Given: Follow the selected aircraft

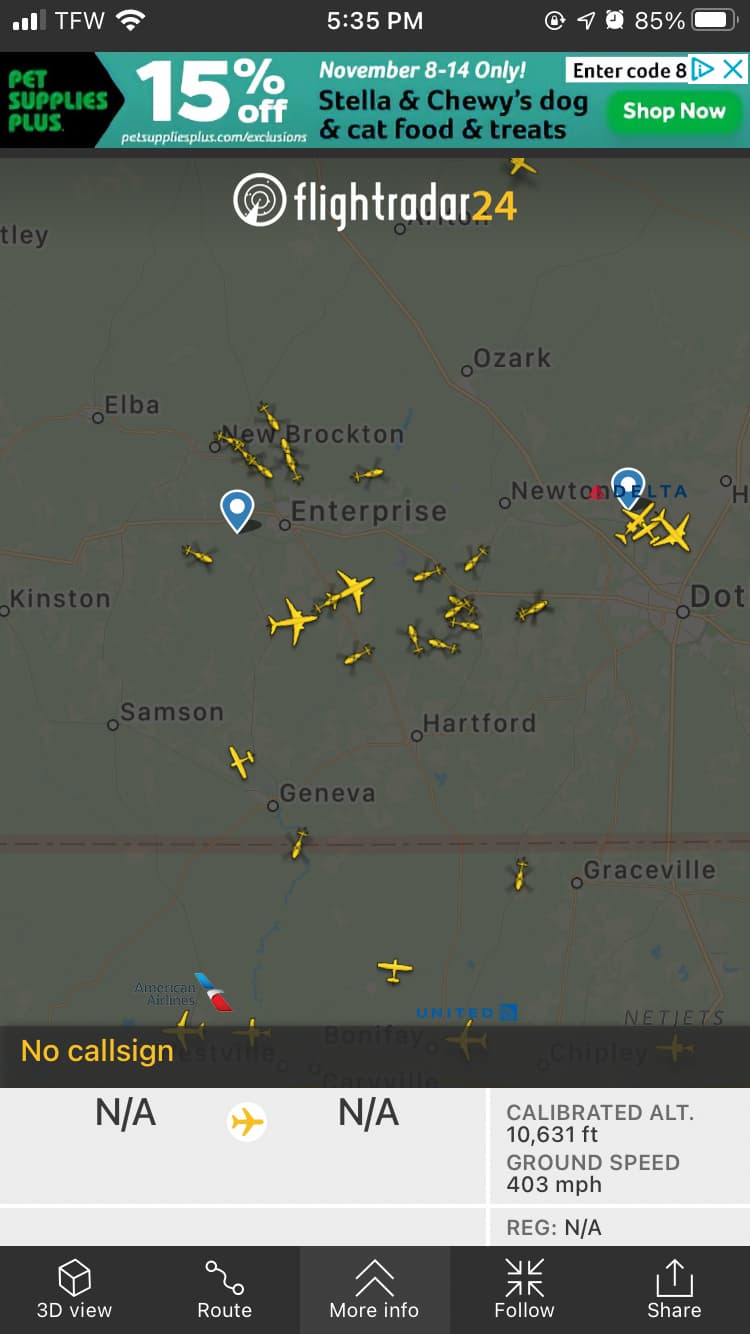Looking at the screenshot, I should tap(524, 1289).
